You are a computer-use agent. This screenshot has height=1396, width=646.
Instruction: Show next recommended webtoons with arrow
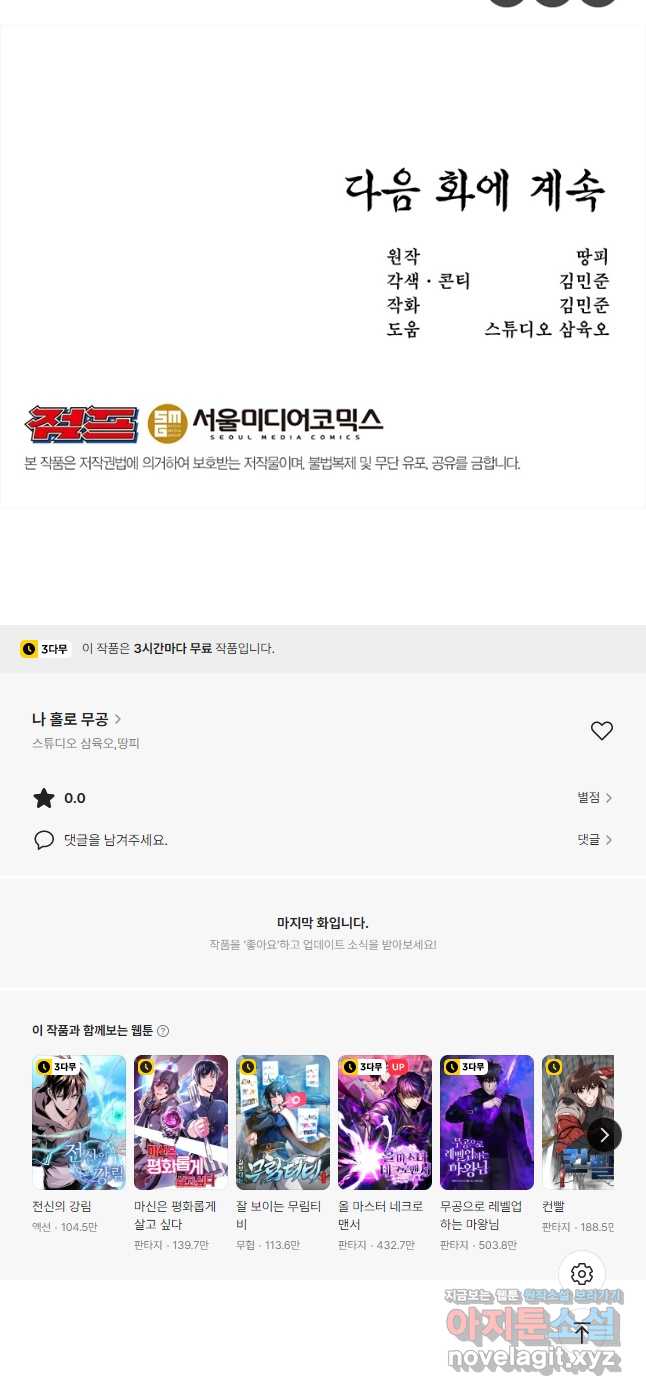point(604,1134)
